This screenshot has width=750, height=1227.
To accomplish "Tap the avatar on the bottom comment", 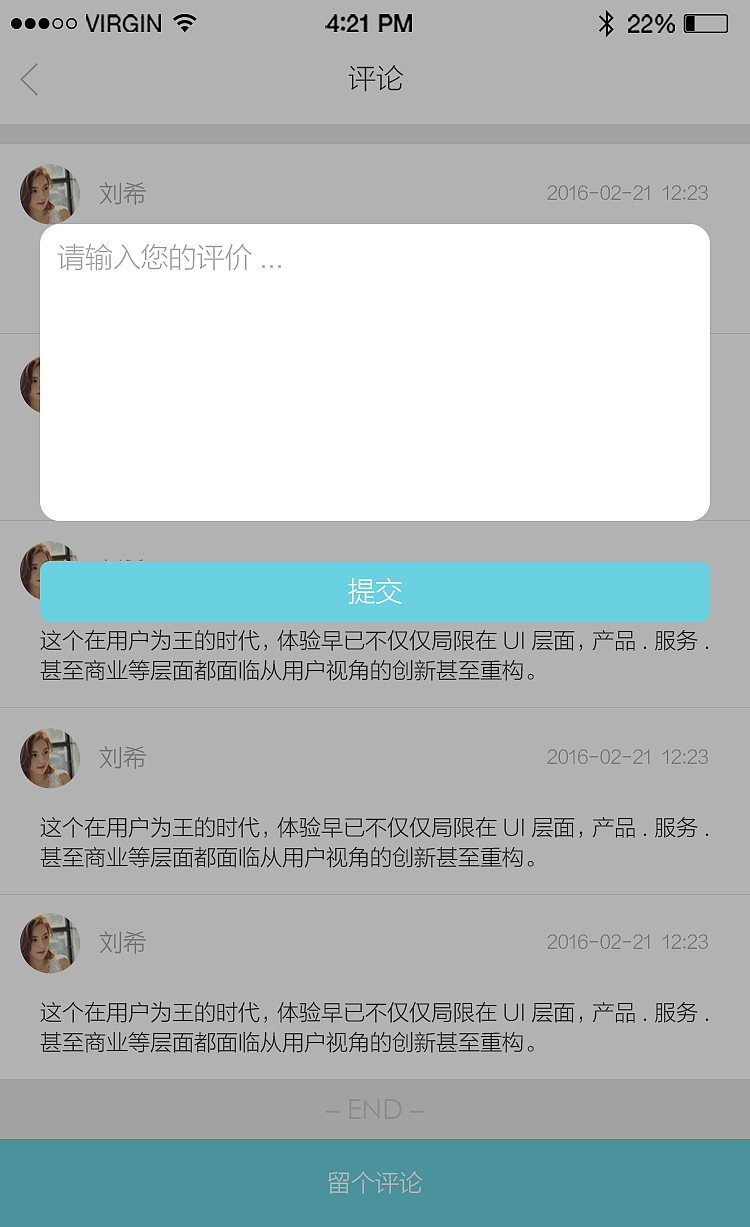I will pyautogui.click(x=50, y=943).
